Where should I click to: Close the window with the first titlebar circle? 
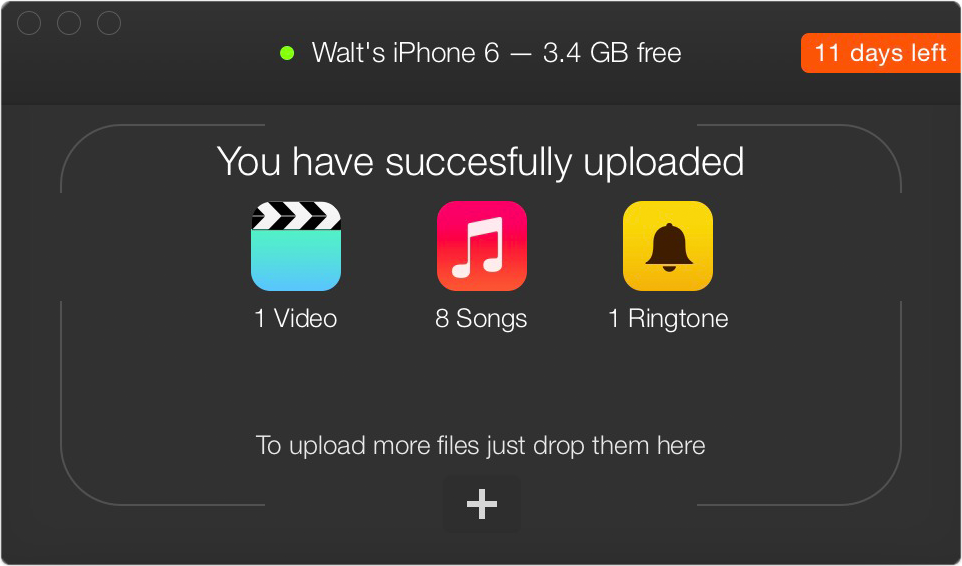[x=30, y=23]
